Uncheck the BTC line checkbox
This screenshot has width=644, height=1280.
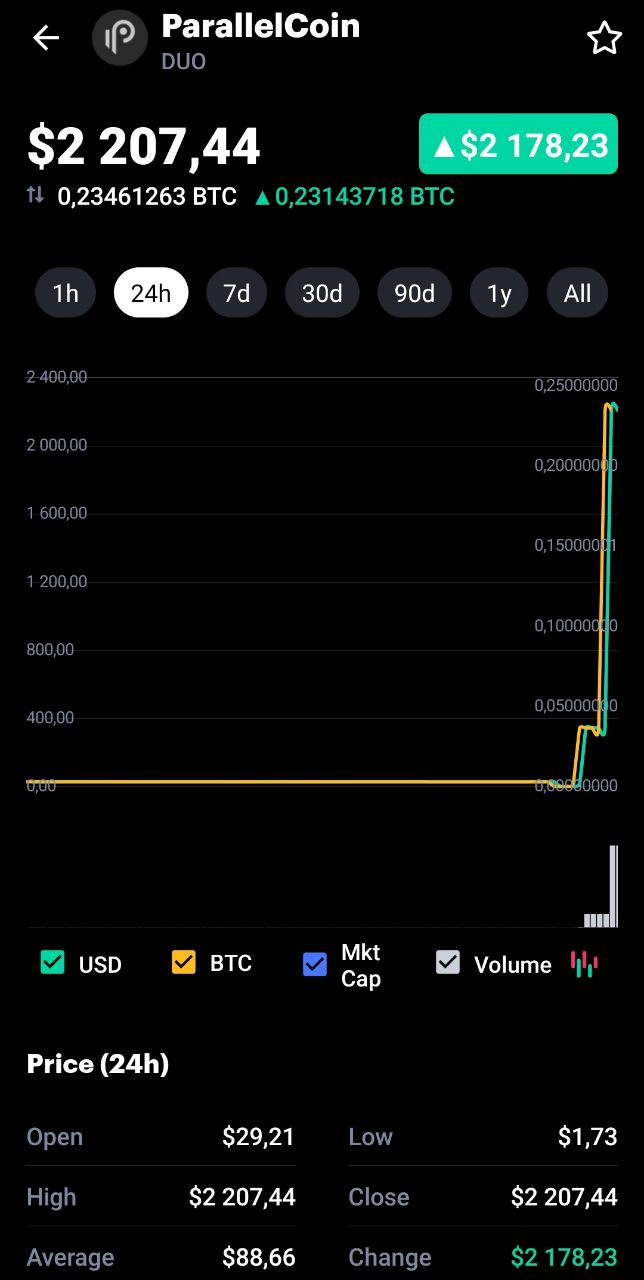(184, 963)
